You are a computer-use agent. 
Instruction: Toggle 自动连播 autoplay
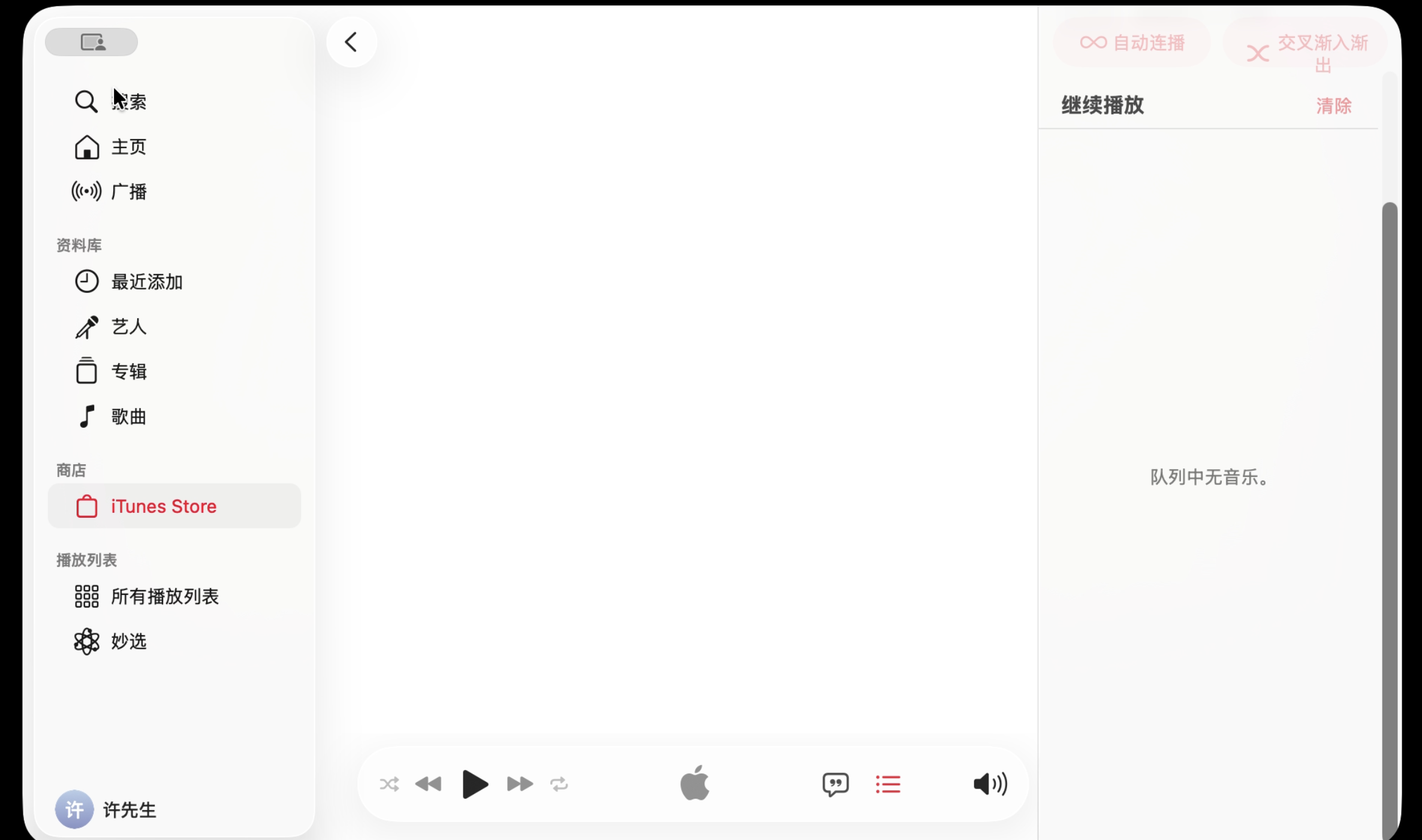click(1132, 43)
